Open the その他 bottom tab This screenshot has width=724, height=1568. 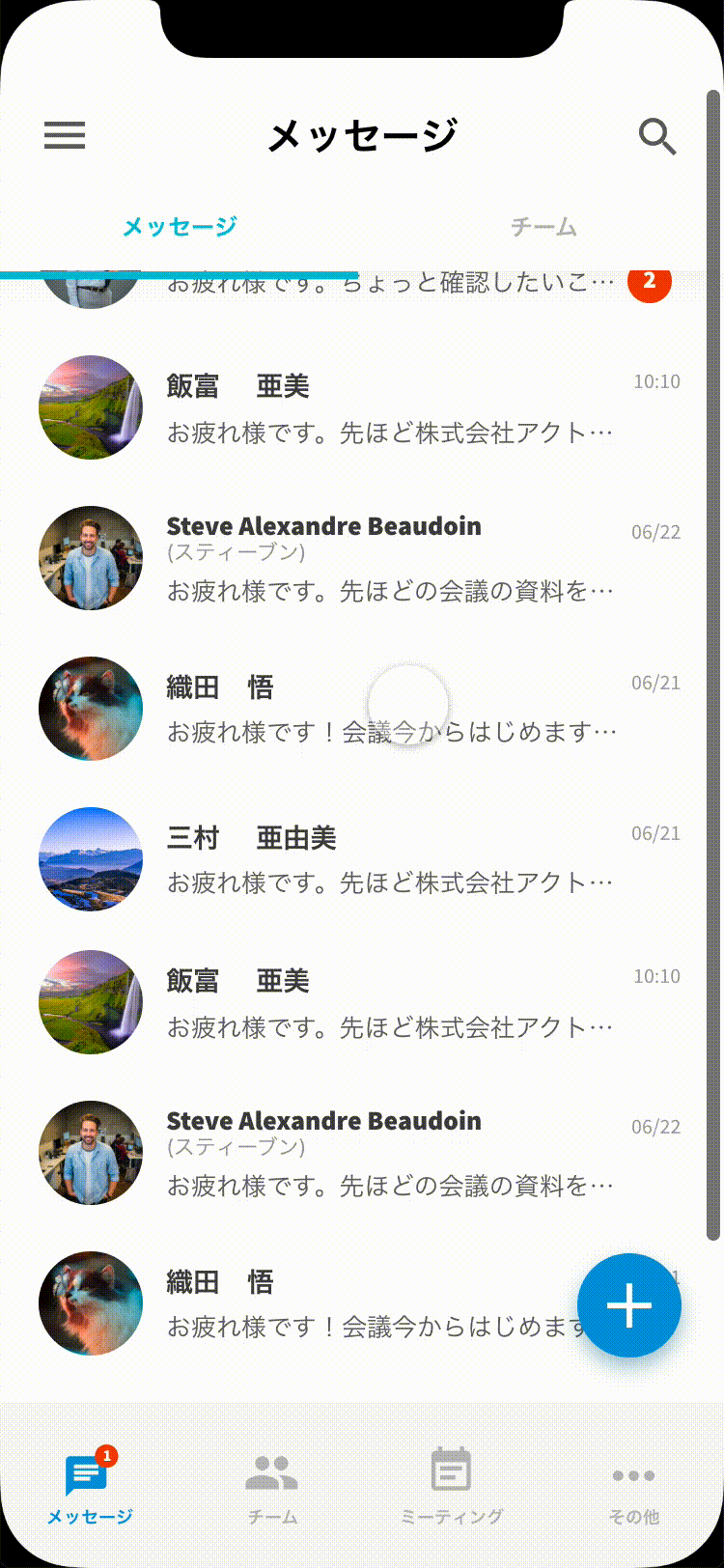tap(633, 1489)
